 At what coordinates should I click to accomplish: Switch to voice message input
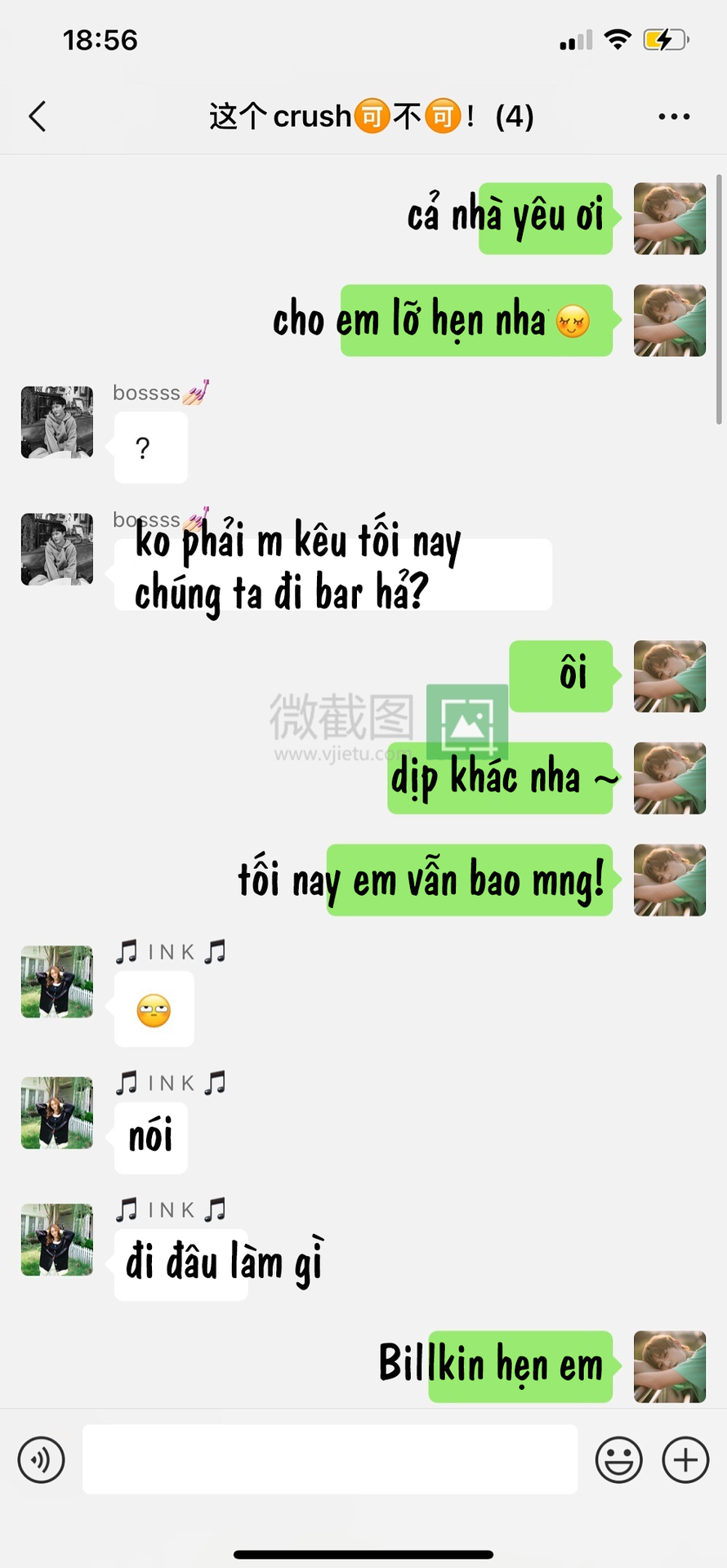41,1459
